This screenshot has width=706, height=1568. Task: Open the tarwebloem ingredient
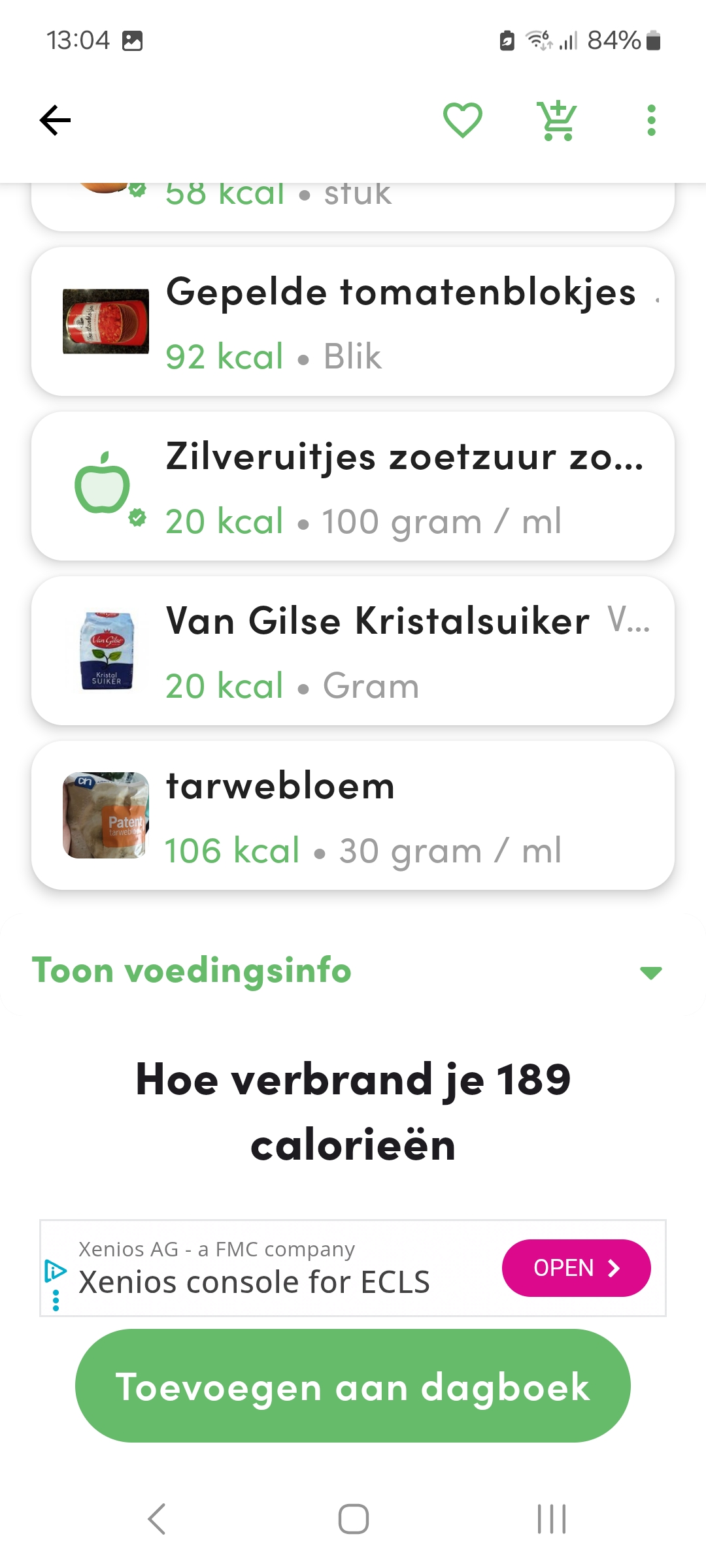353,815
